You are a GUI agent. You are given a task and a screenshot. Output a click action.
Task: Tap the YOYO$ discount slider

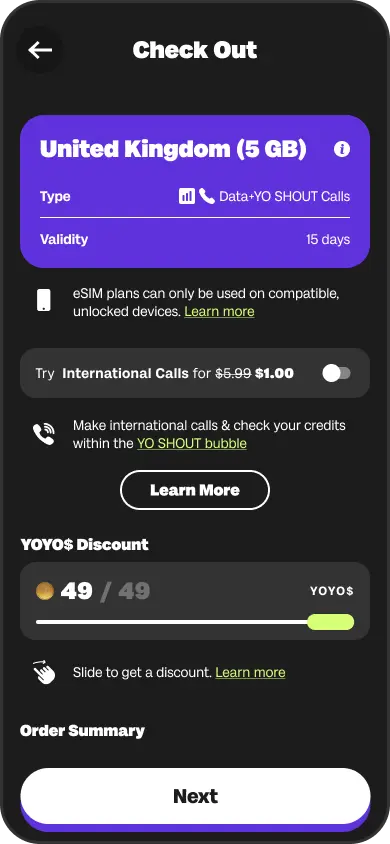pos(195,622)
